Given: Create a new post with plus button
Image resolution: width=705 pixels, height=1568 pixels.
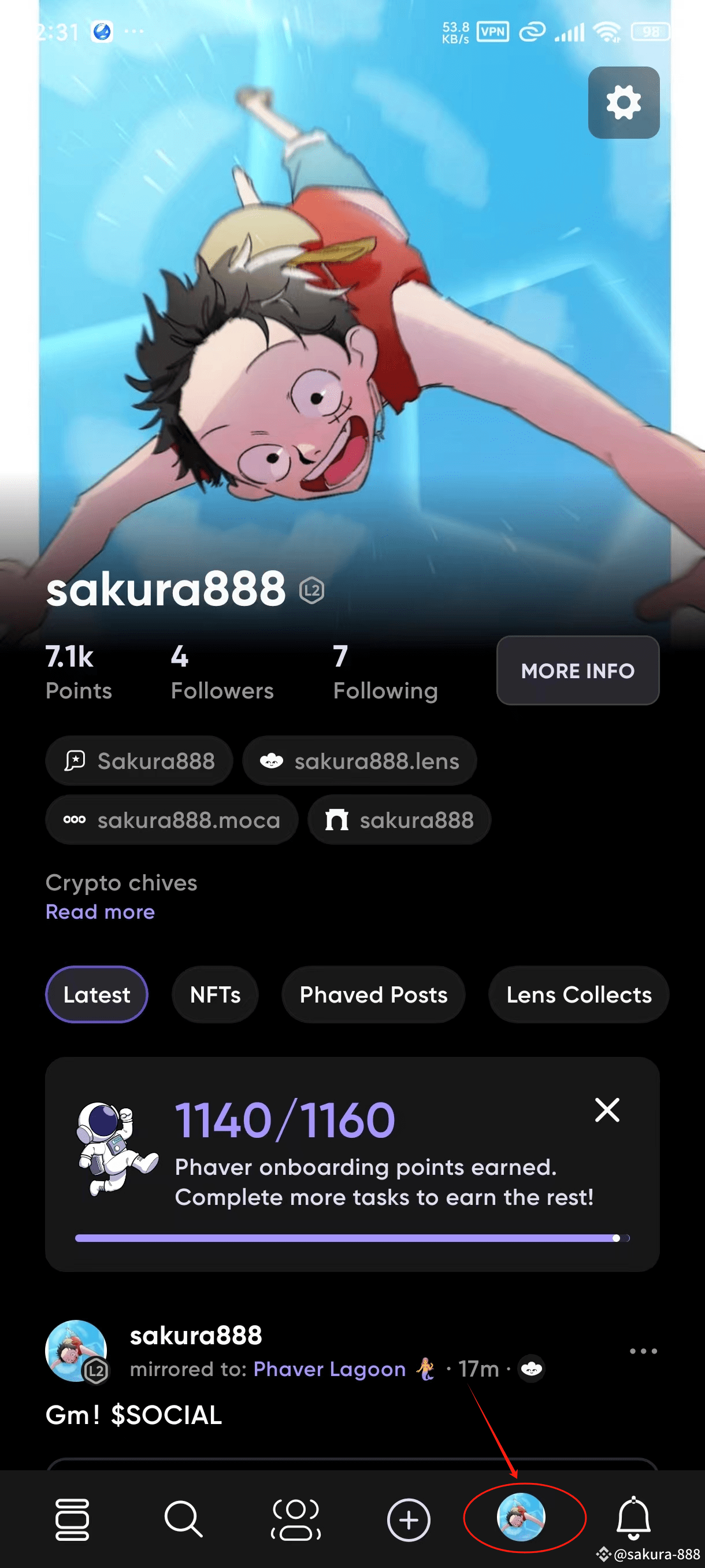Looking at the screenshot, I should click(x=408, y=1520).
